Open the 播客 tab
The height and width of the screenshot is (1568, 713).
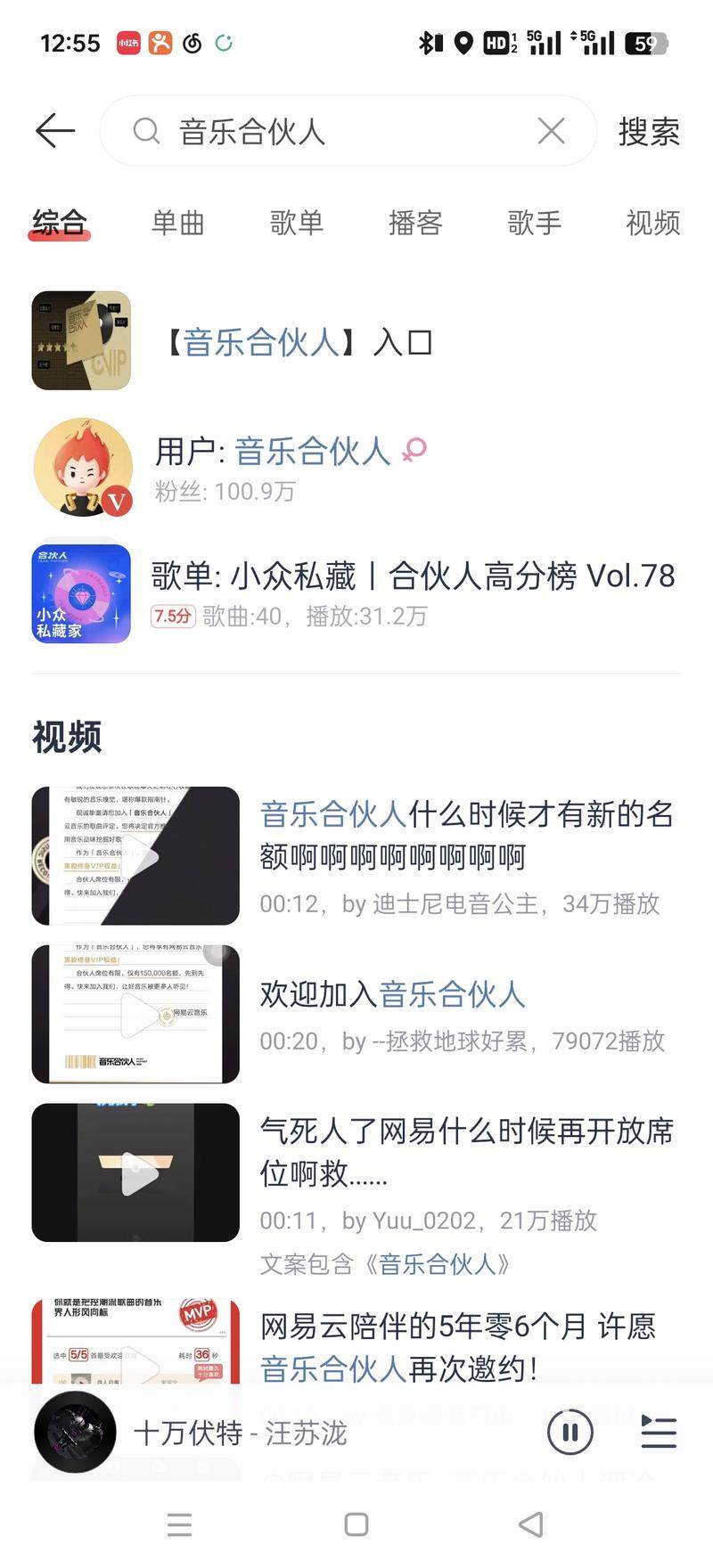(x=415, y=223)
